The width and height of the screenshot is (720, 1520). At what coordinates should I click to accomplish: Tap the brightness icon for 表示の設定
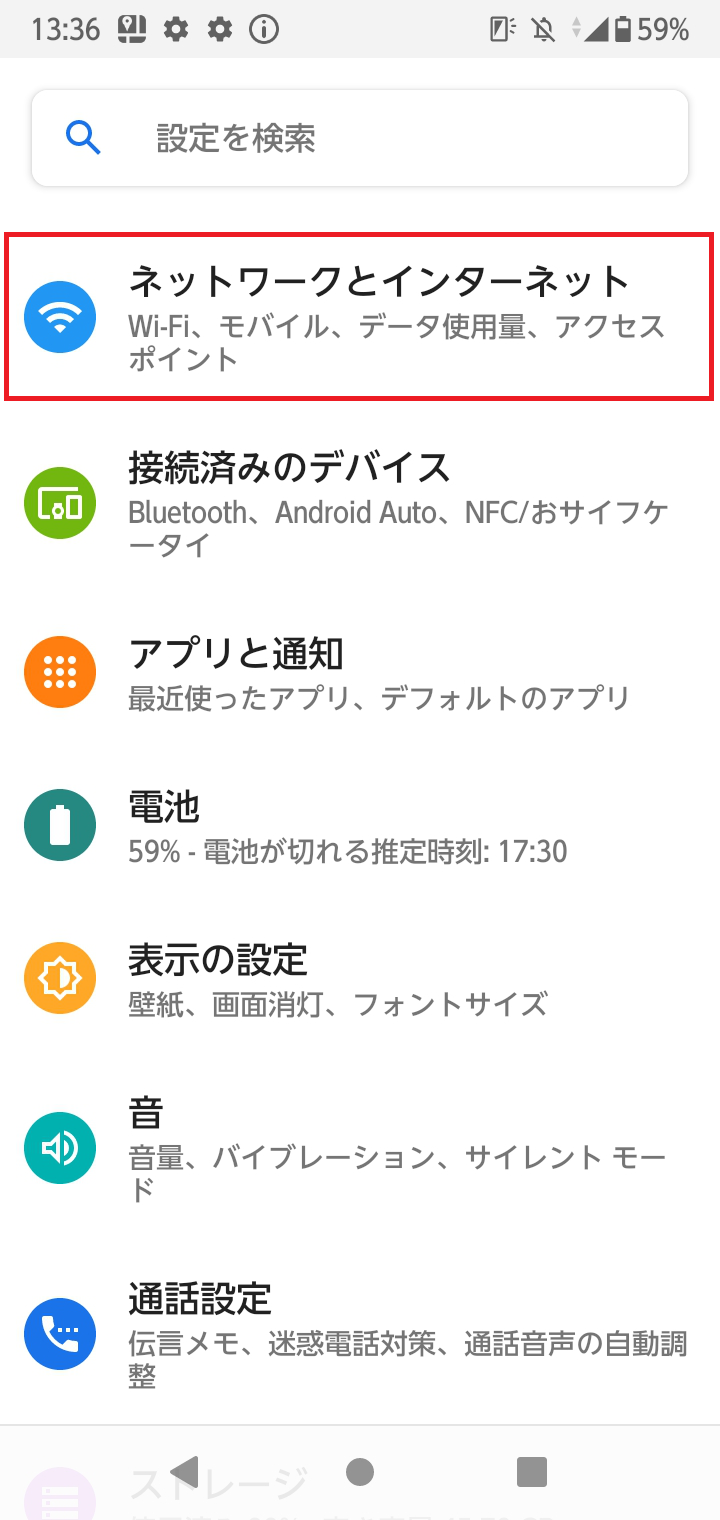[x=59, y=977]
